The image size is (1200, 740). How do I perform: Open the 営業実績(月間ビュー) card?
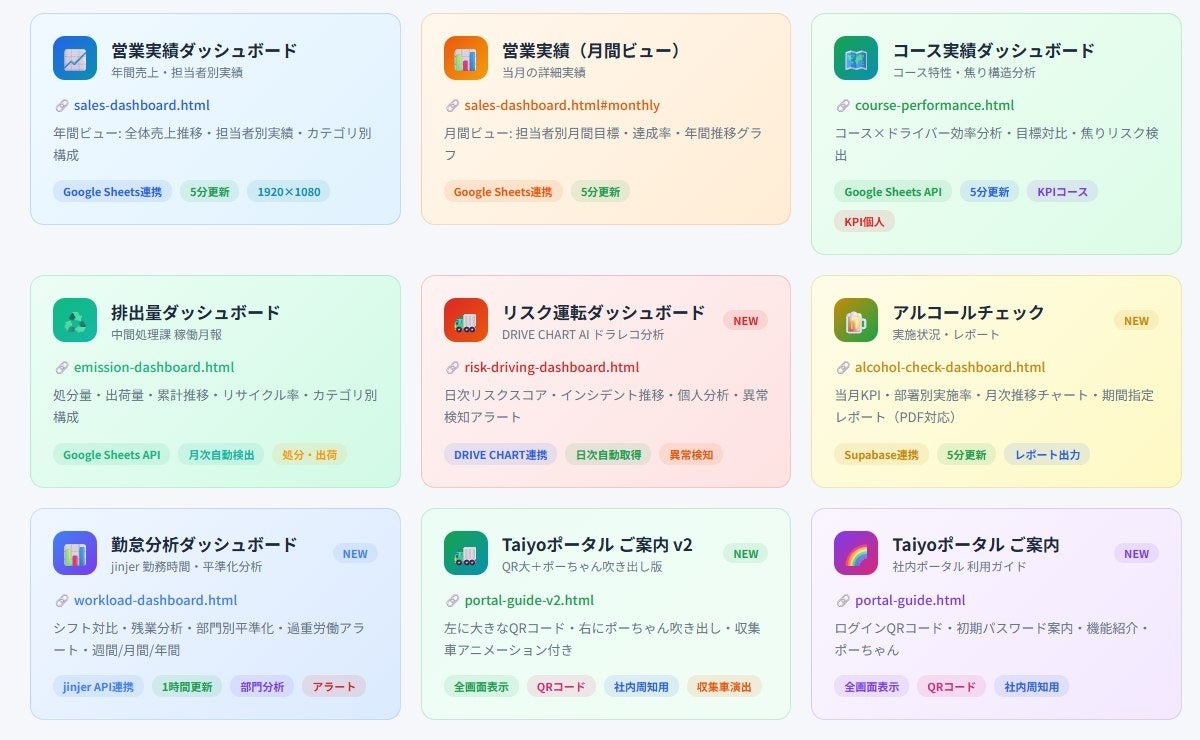coord(606,119)
